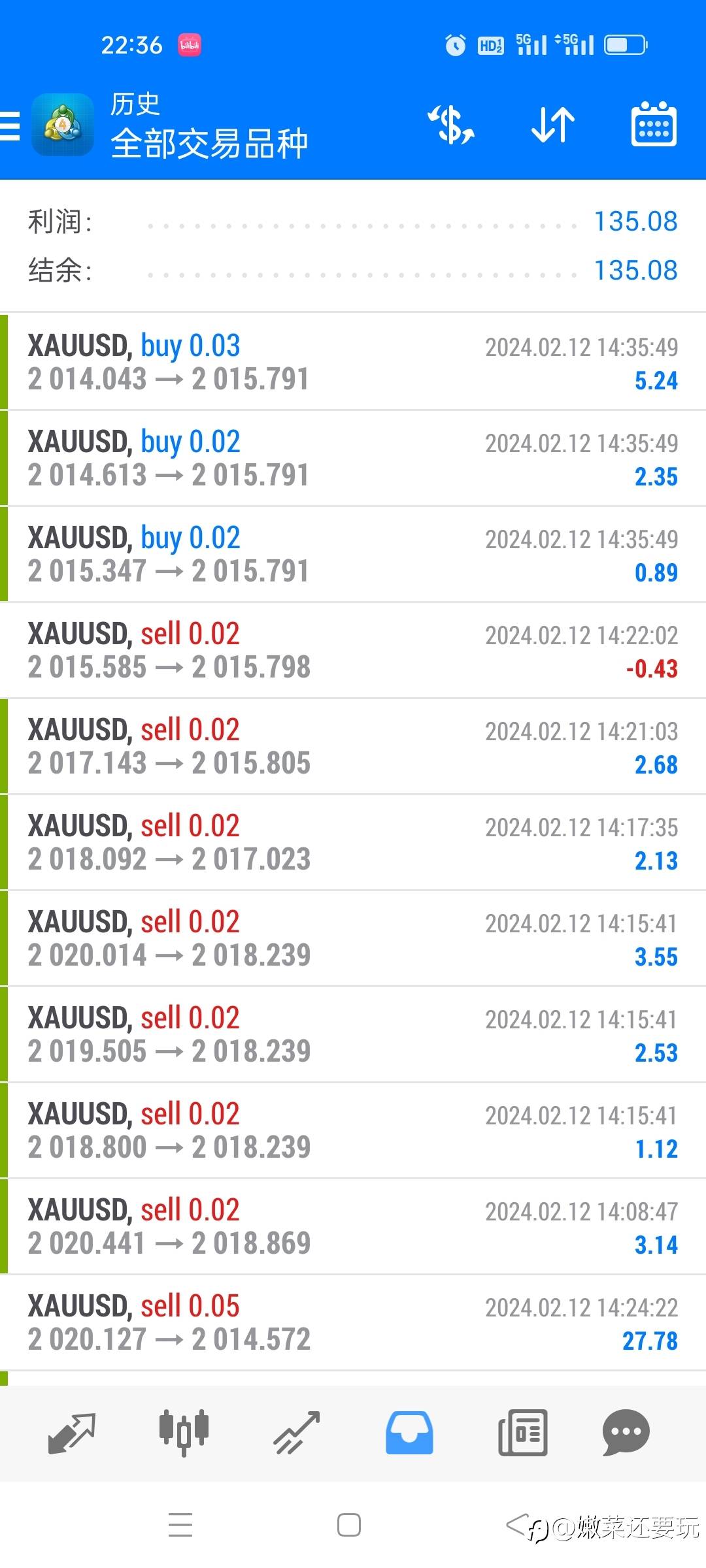Open the chat messages tab
706x1568 pixels.
coord(626,1433)
